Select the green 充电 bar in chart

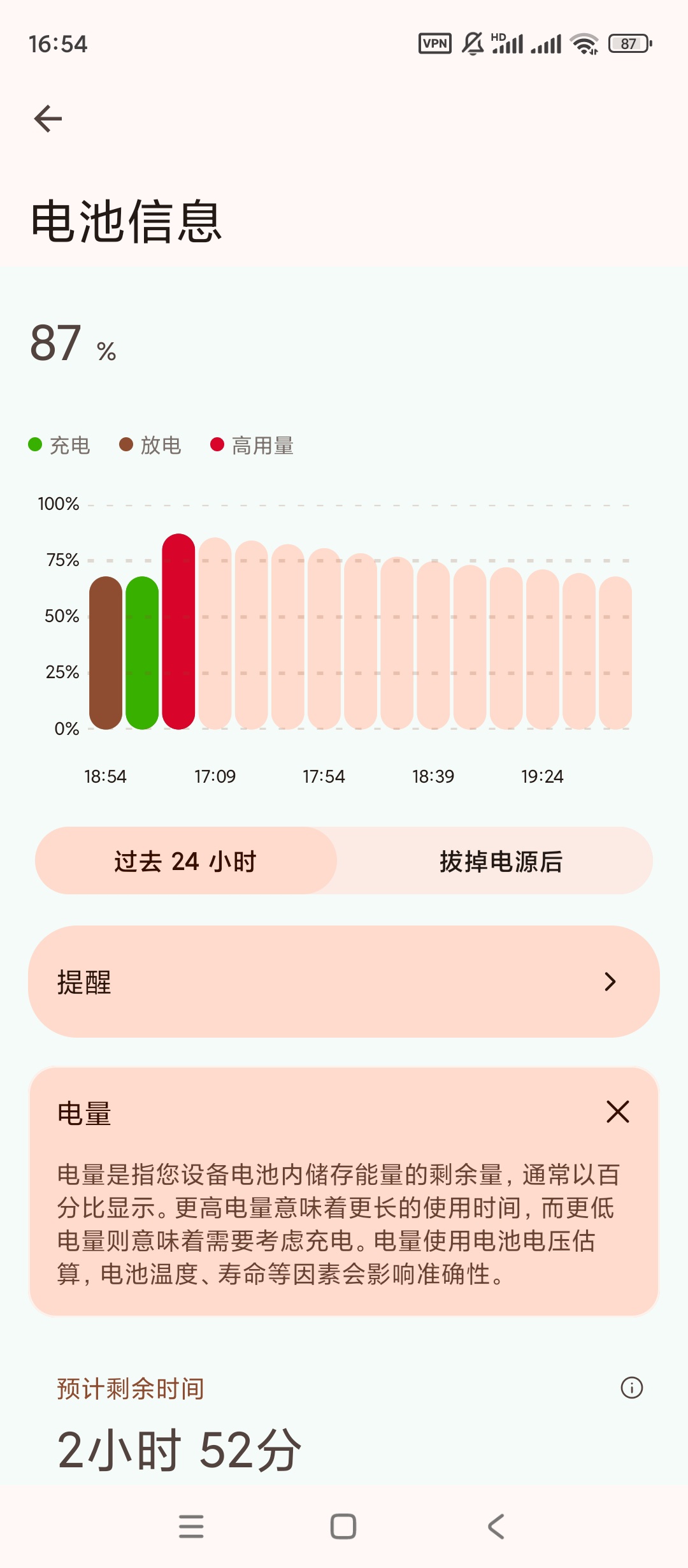142,653
